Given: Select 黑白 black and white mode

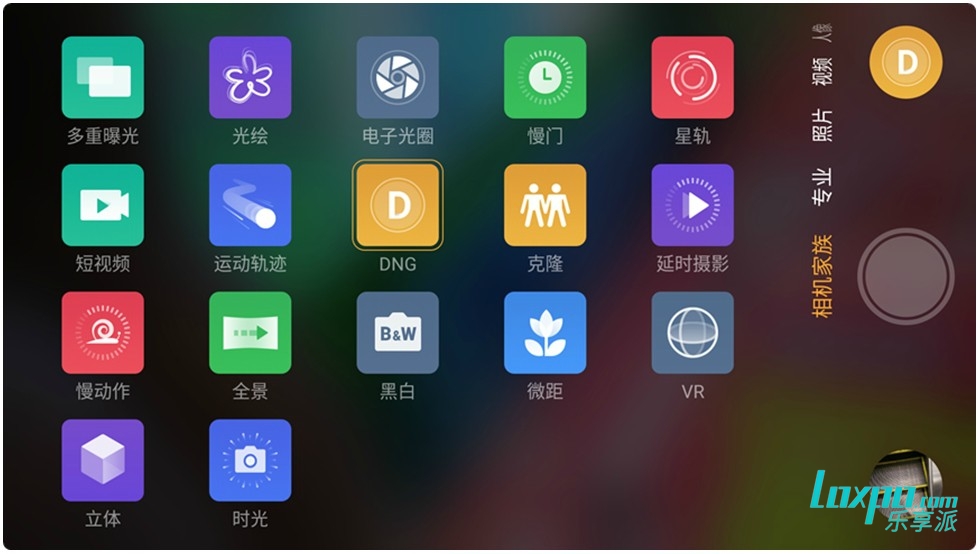Looking at the screenshot, I should [398, 333].
